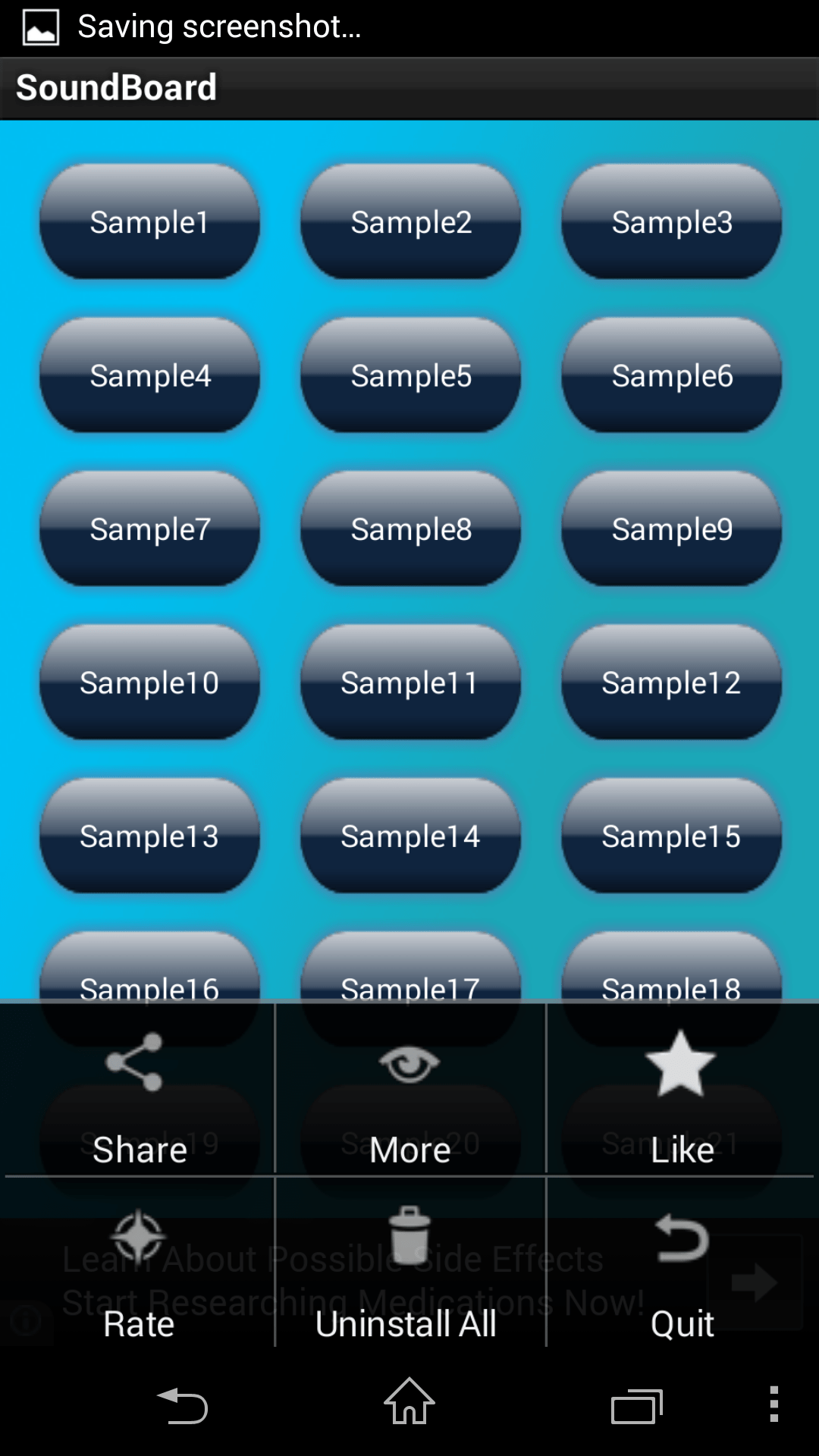Screen dimensions: 819x1456
Task: Play the Sample7 sound
Action: pyautogui.click(x=149, y=529)
